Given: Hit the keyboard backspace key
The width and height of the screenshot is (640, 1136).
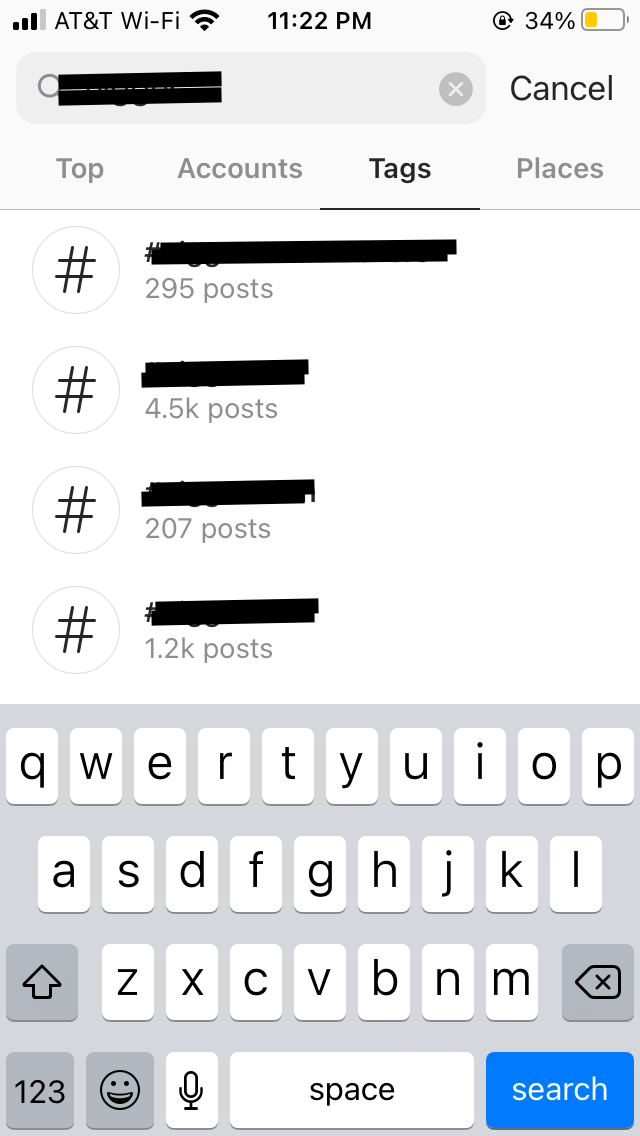Looking at the screenshot, I should [598, 982].
